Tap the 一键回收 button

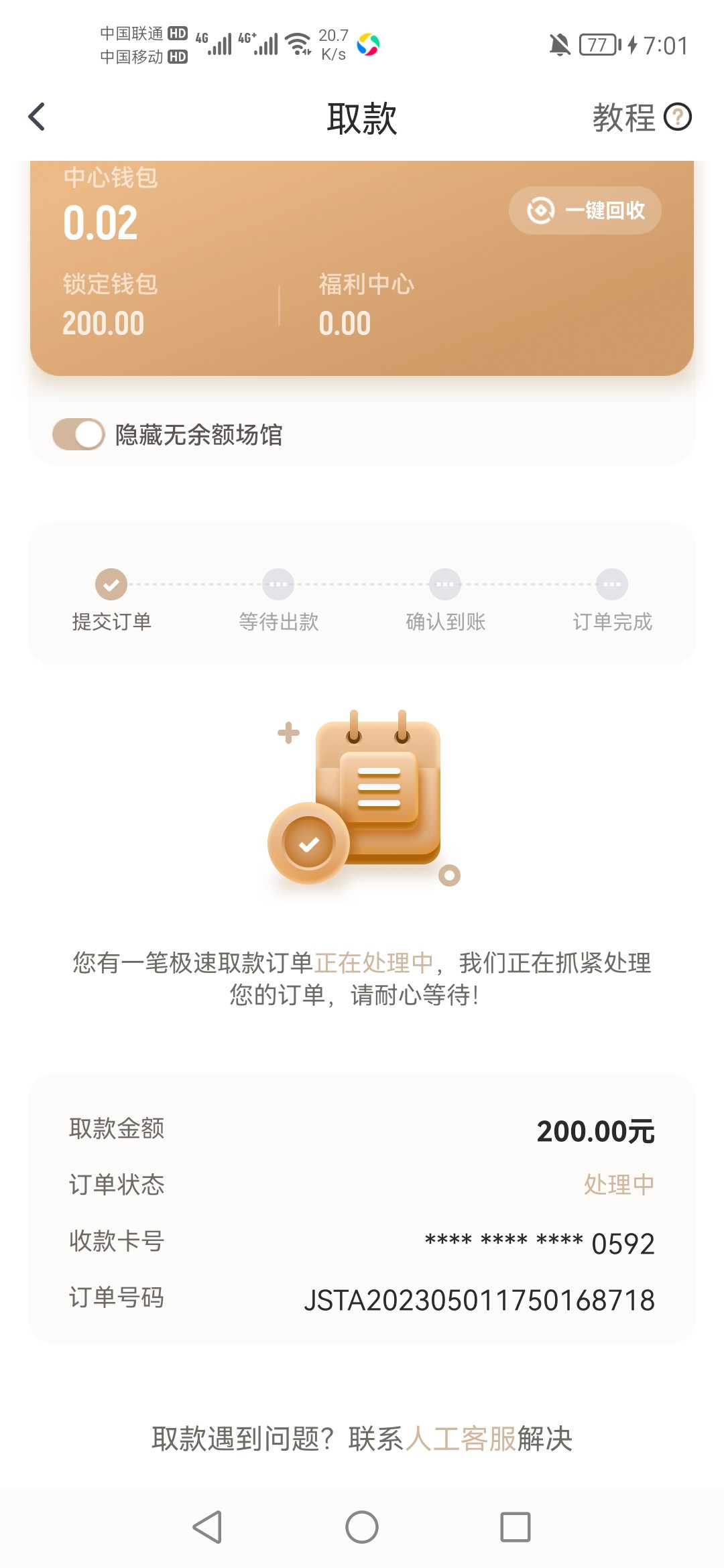tap(586, 210)
